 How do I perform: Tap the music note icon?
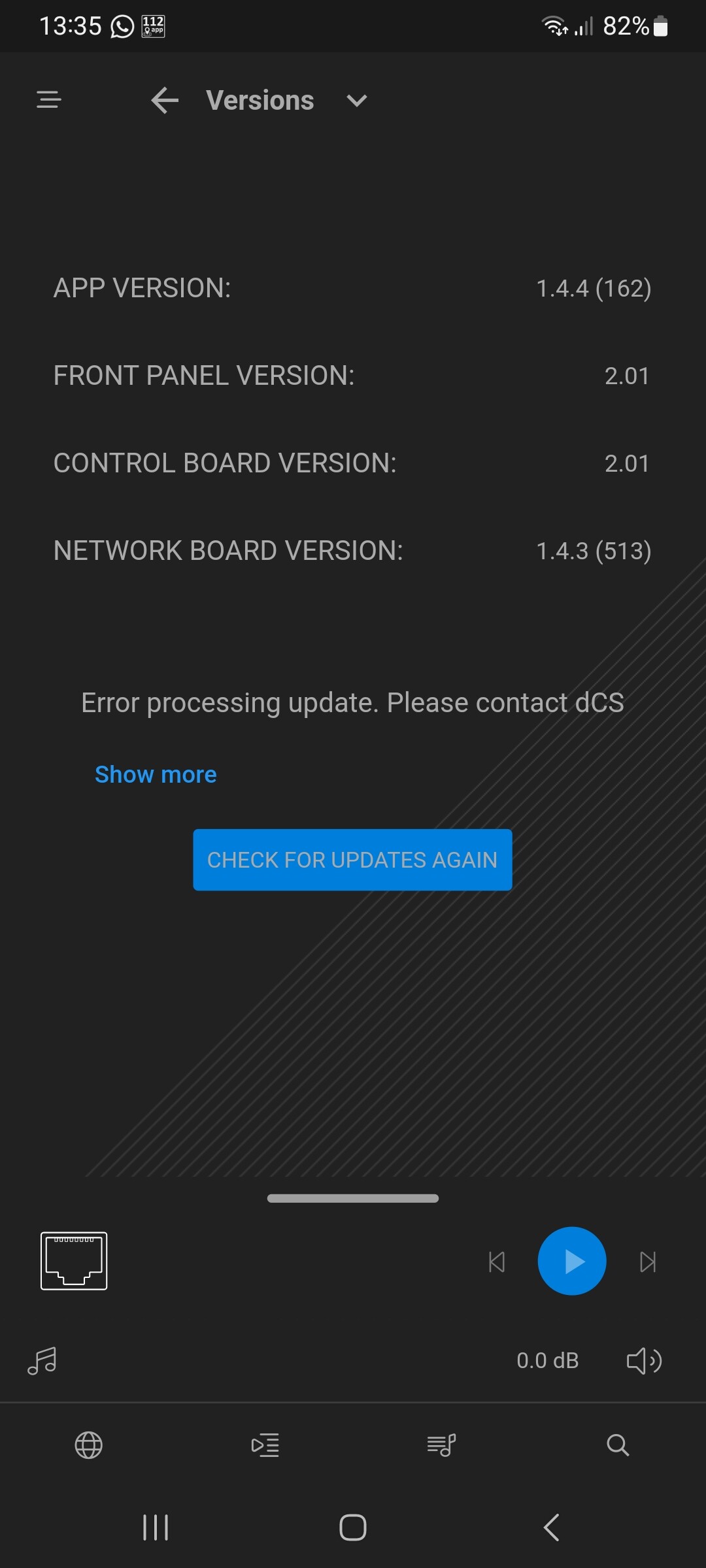[42, 1361]
